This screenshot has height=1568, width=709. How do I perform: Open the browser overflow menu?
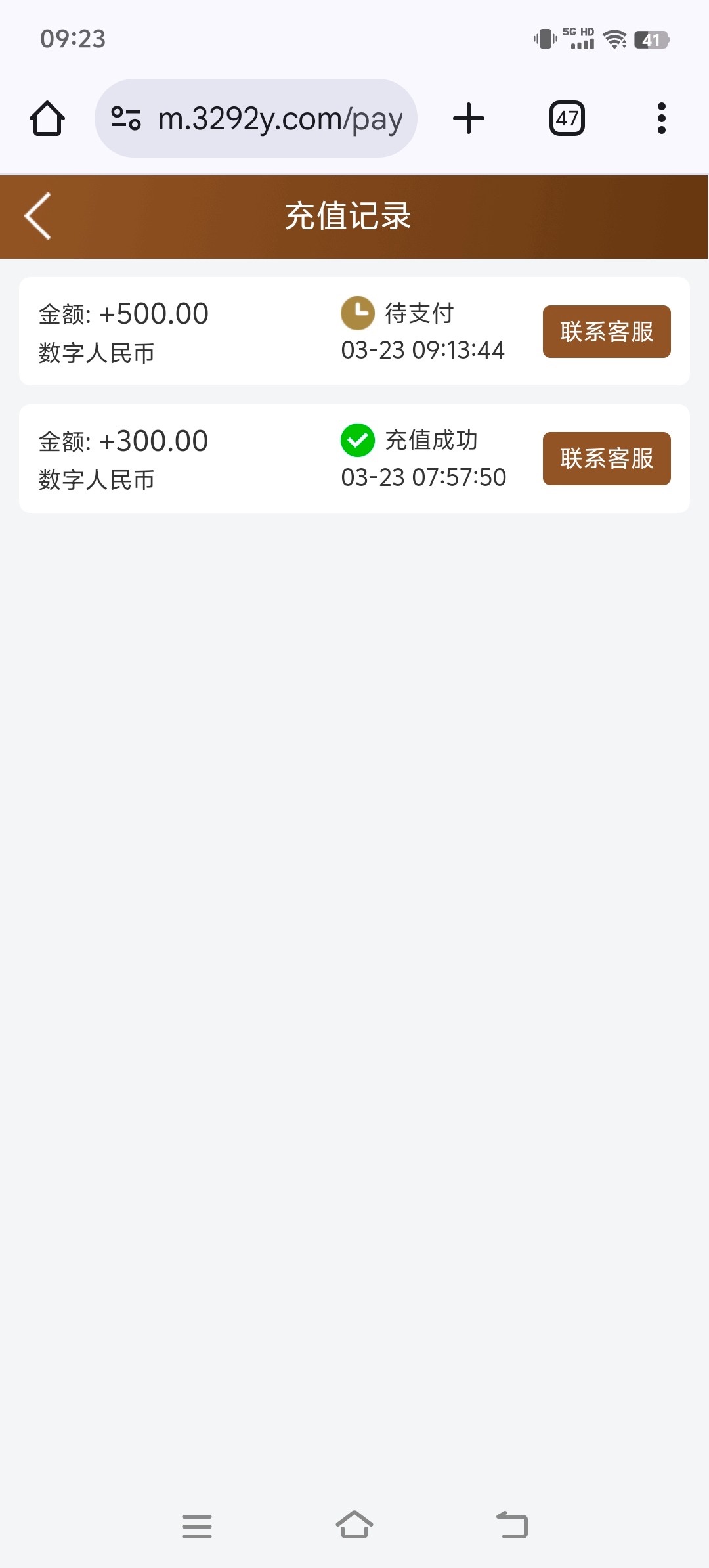click(x=661, y=119)
